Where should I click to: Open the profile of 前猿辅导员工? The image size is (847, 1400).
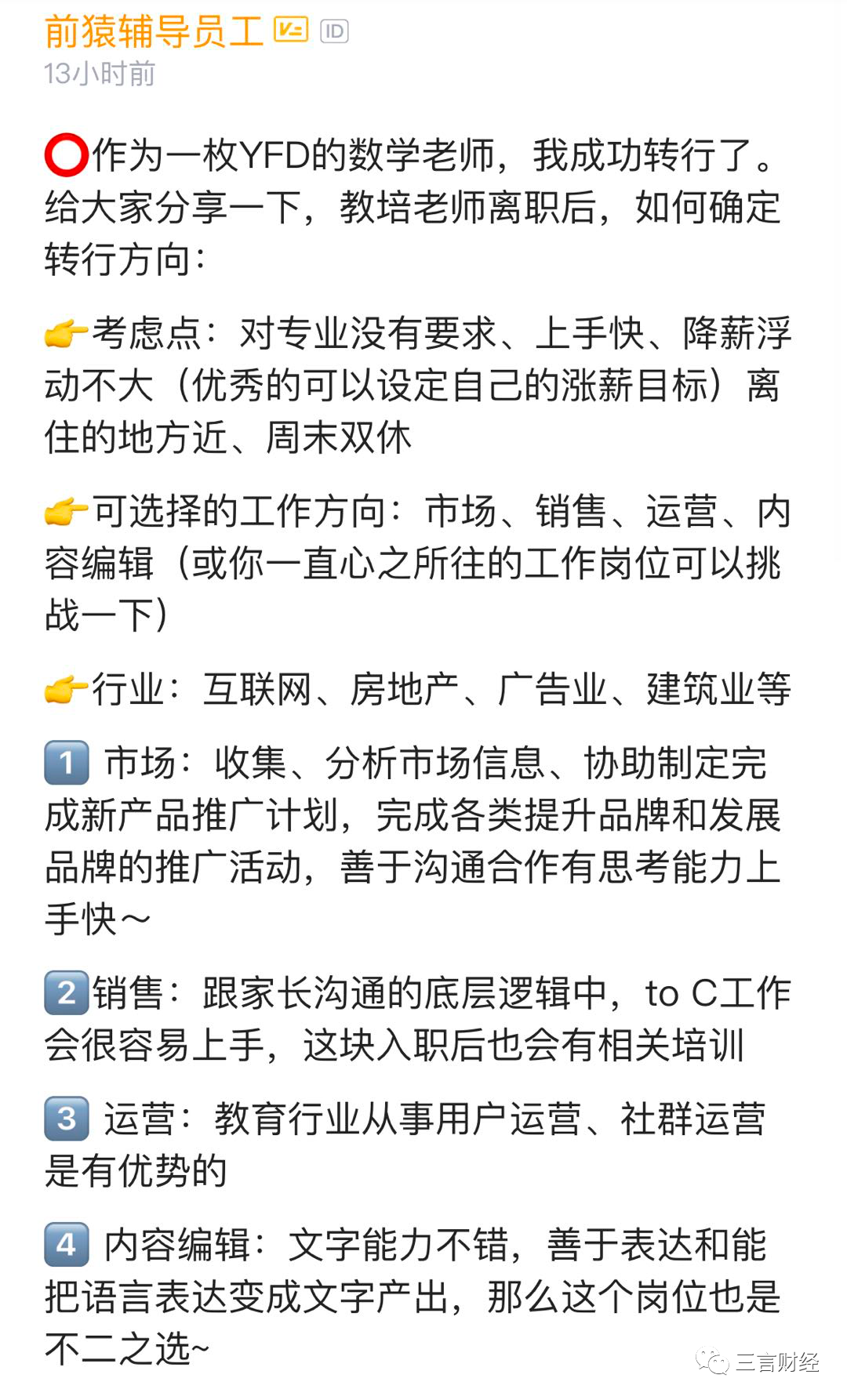click(x=154, y=31)
